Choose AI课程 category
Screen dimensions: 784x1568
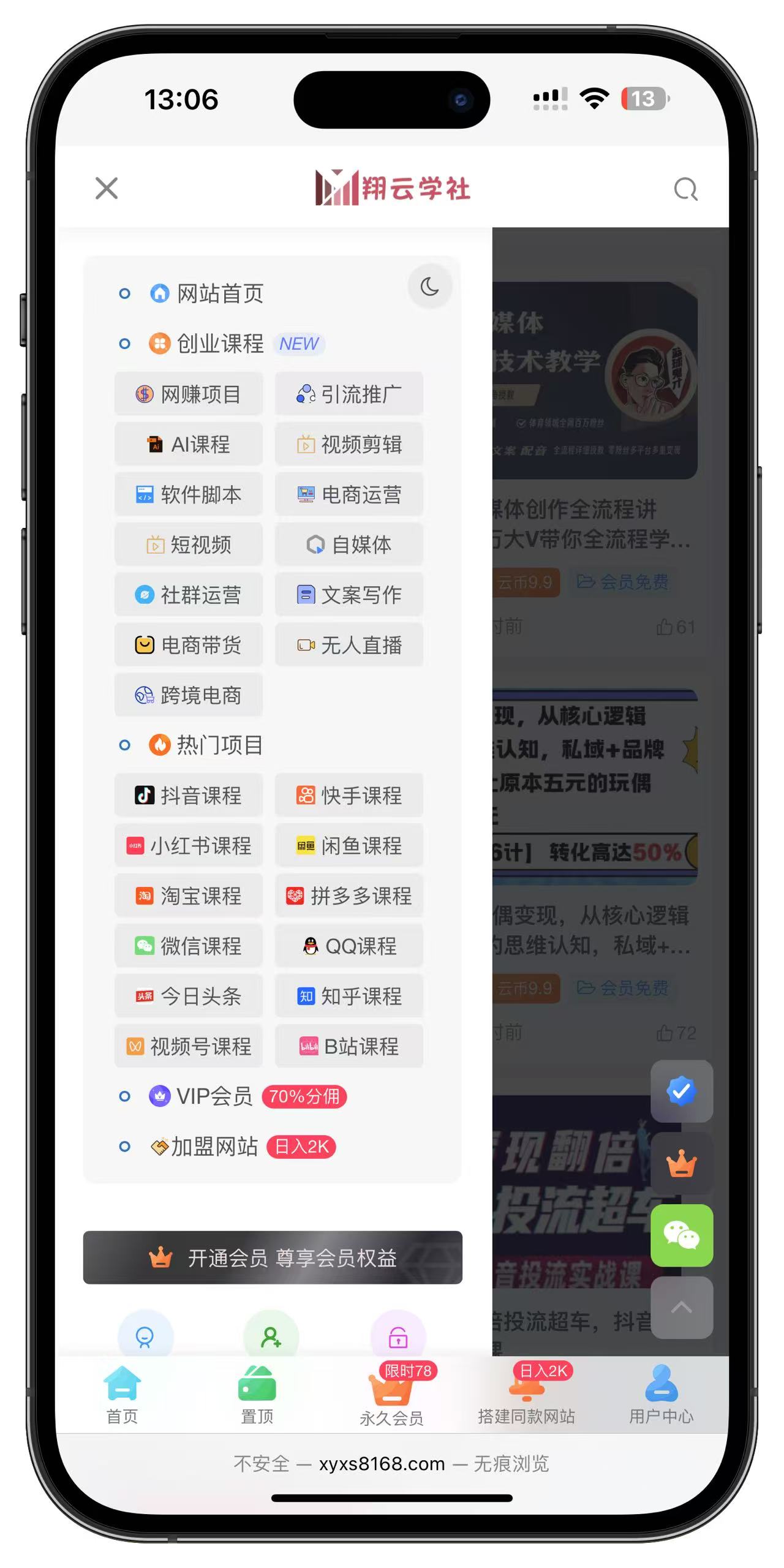189,444
